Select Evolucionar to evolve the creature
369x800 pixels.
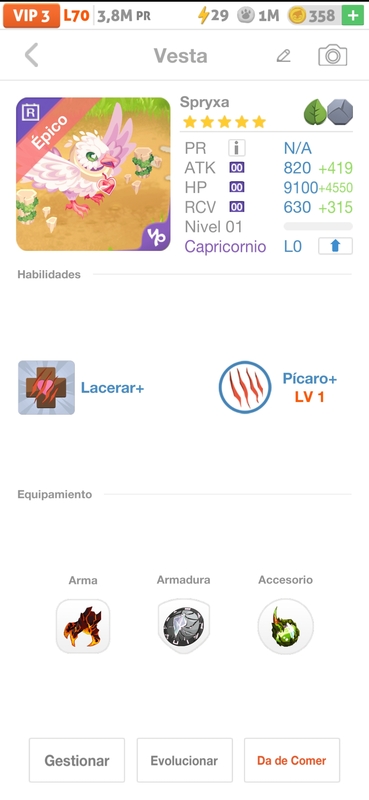point(184,760)
